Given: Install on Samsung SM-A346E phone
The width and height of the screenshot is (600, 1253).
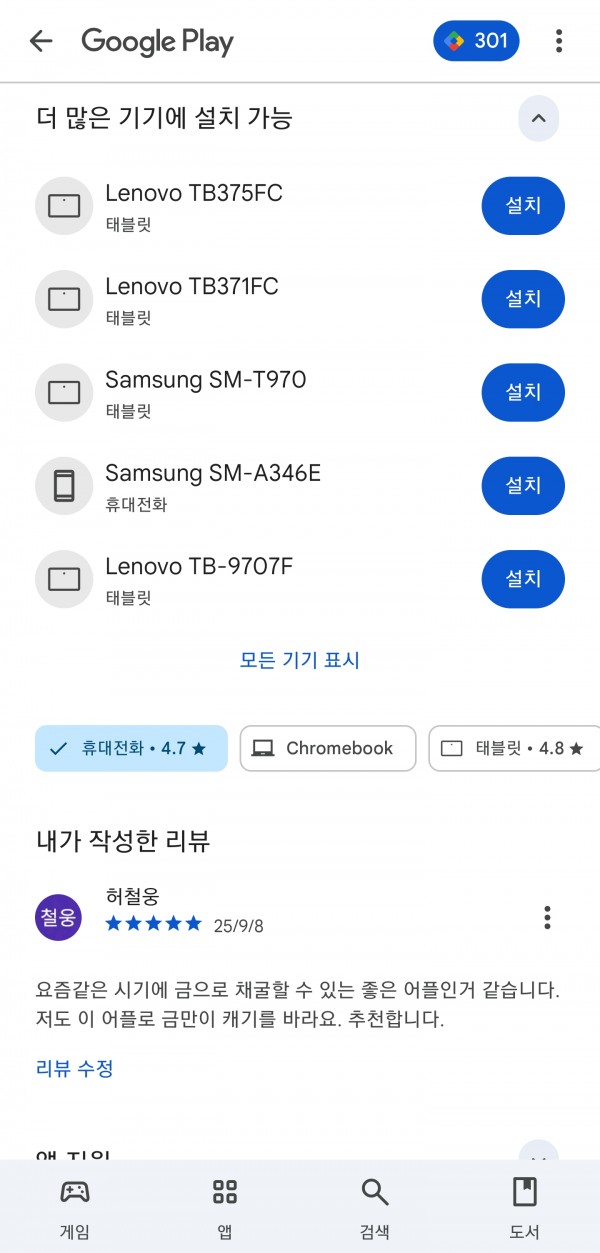Looking at the screenshot, I should click(523, 485).
